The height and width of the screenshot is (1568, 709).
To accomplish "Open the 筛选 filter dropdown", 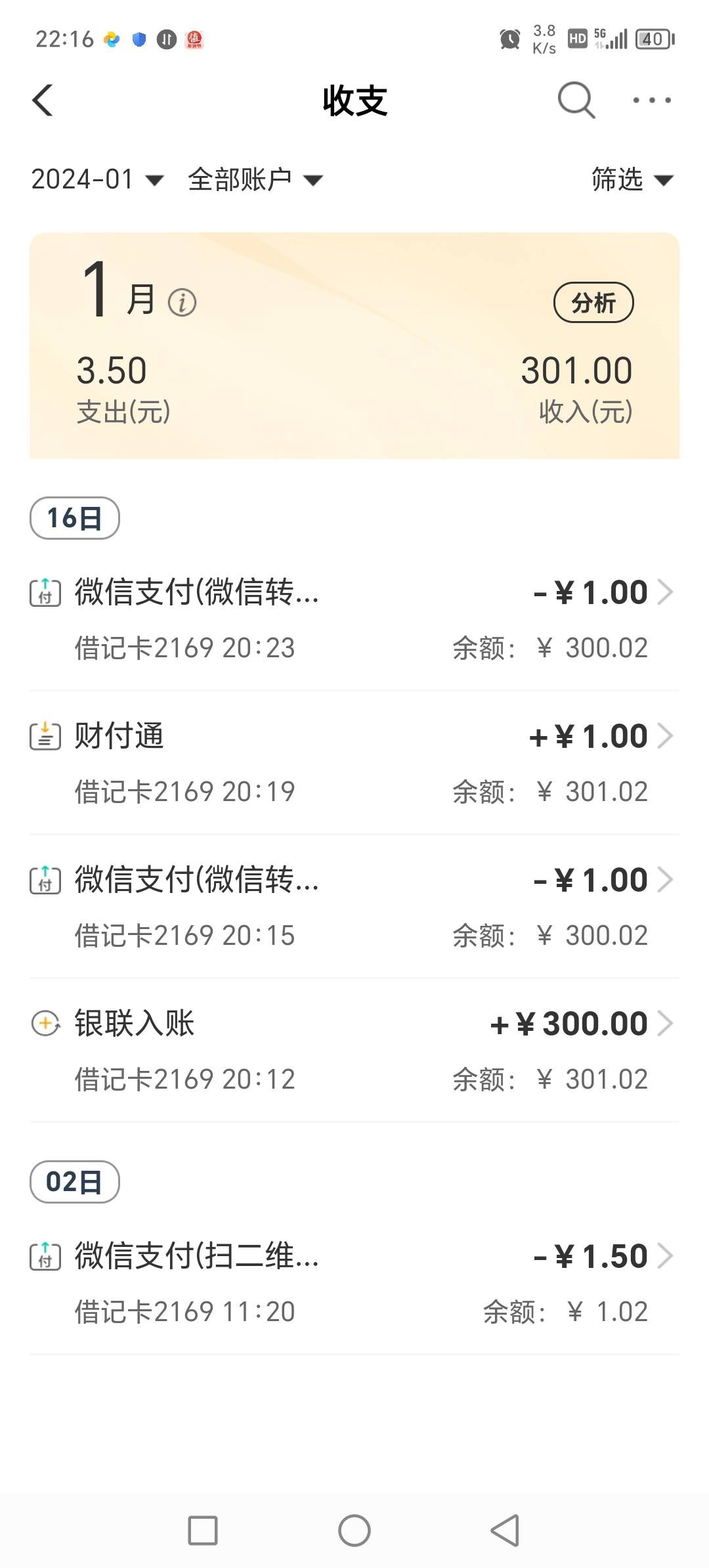I will coord(633,179).
